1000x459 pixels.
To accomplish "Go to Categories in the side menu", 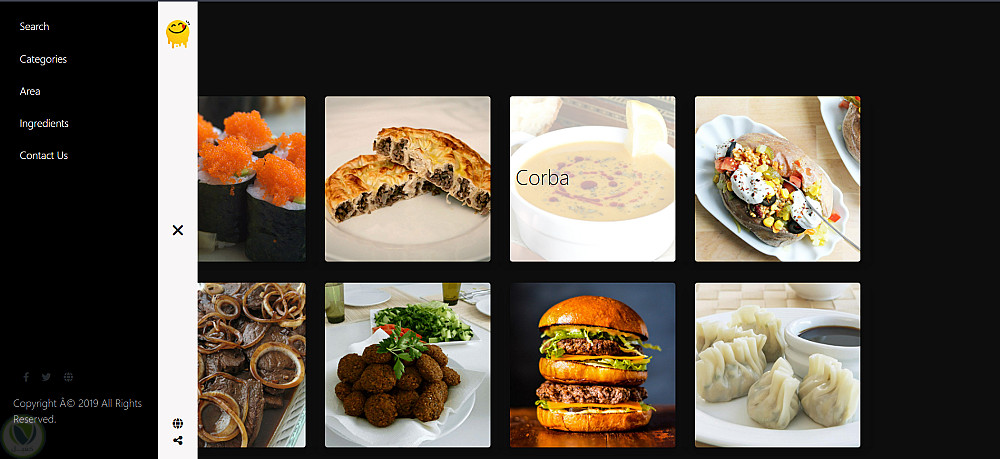I will pos(43,59).
